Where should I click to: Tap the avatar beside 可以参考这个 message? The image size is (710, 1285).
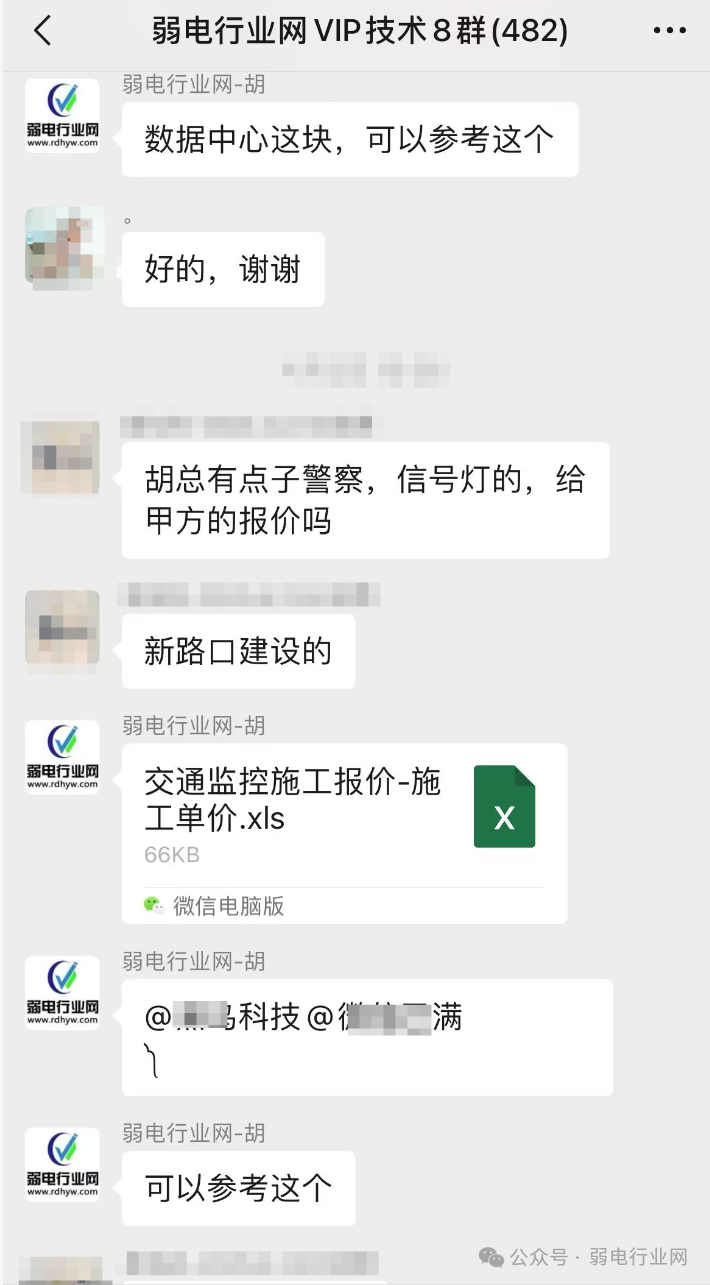pos(62,1164)
